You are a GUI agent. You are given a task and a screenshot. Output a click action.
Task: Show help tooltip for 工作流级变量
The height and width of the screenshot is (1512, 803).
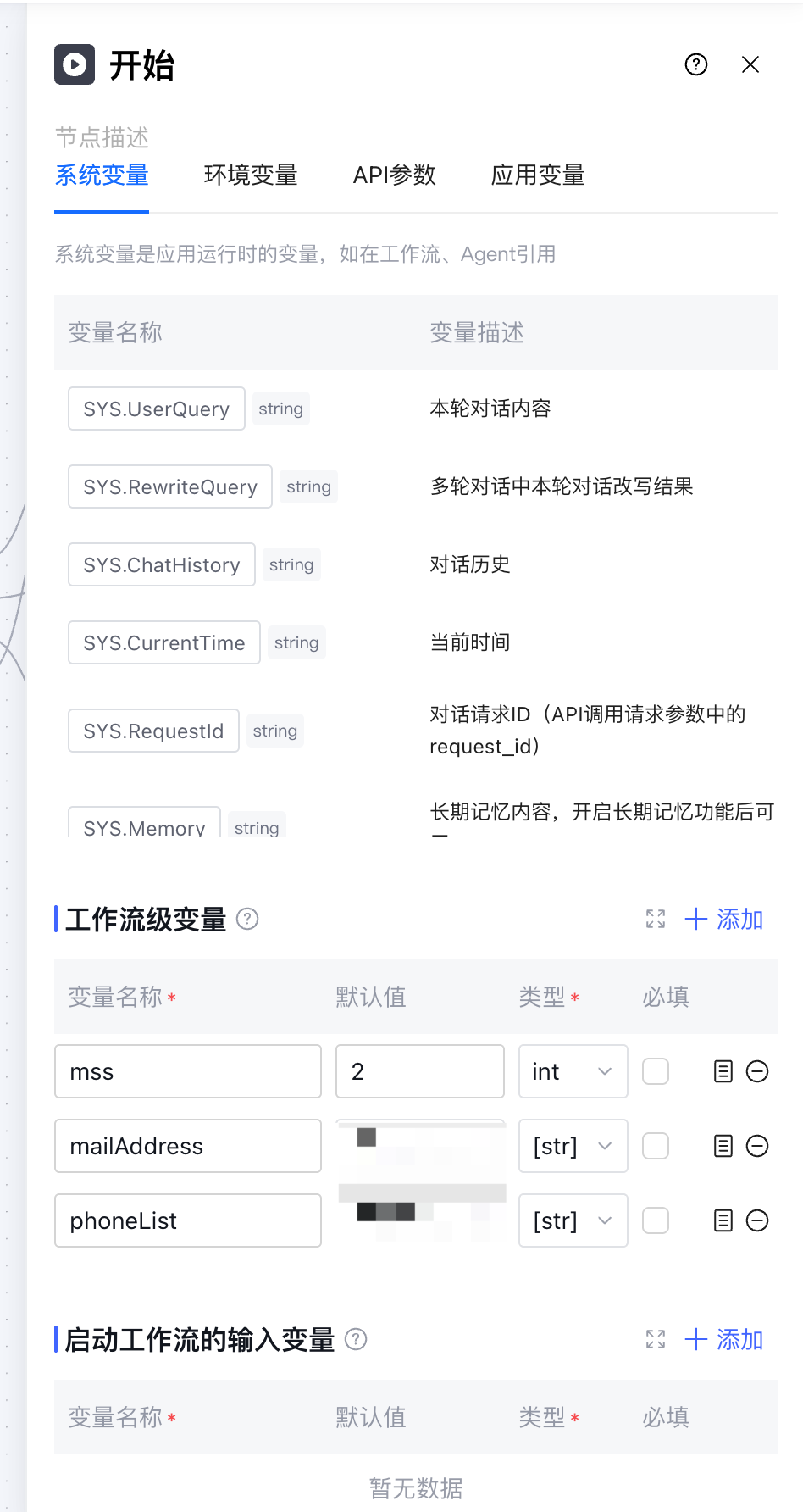pos(247,920)
